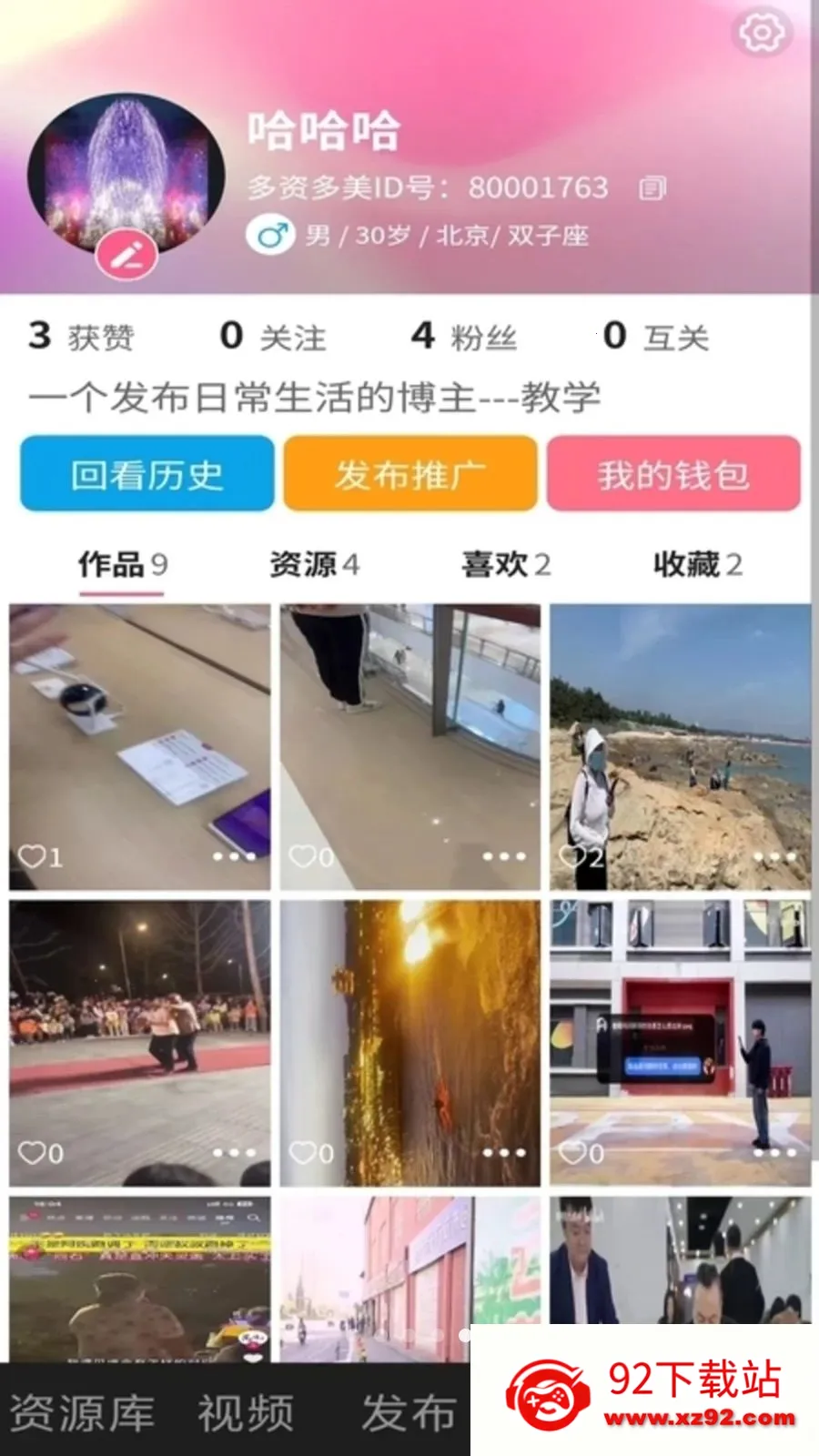Edit the profile avatar with pencil icon
This screenshot has height=1456, width=819.
(x=126, y=255)
